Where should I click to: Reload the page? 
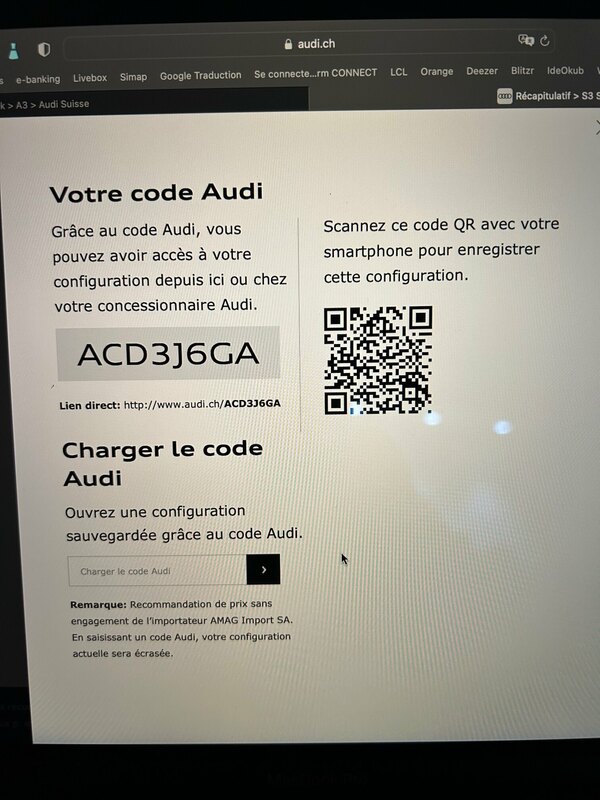(x=545, y=41)
